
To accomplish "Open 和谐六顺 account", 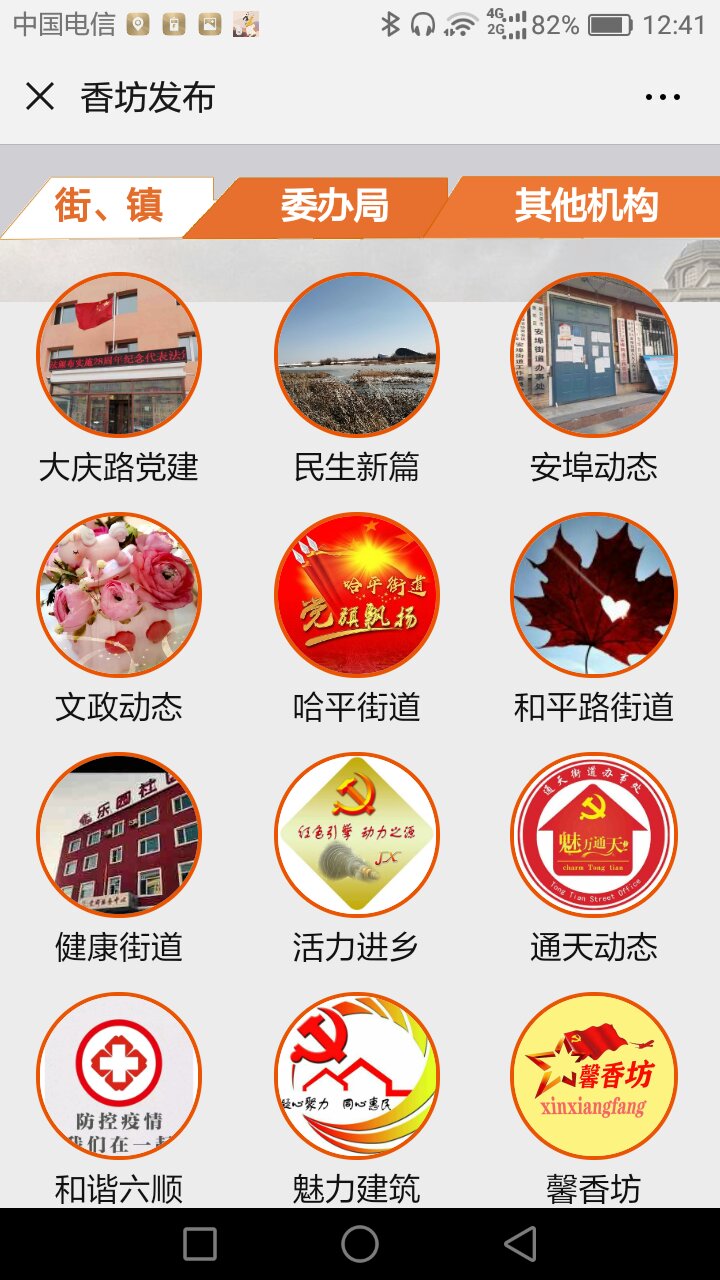I will 119,1075.
